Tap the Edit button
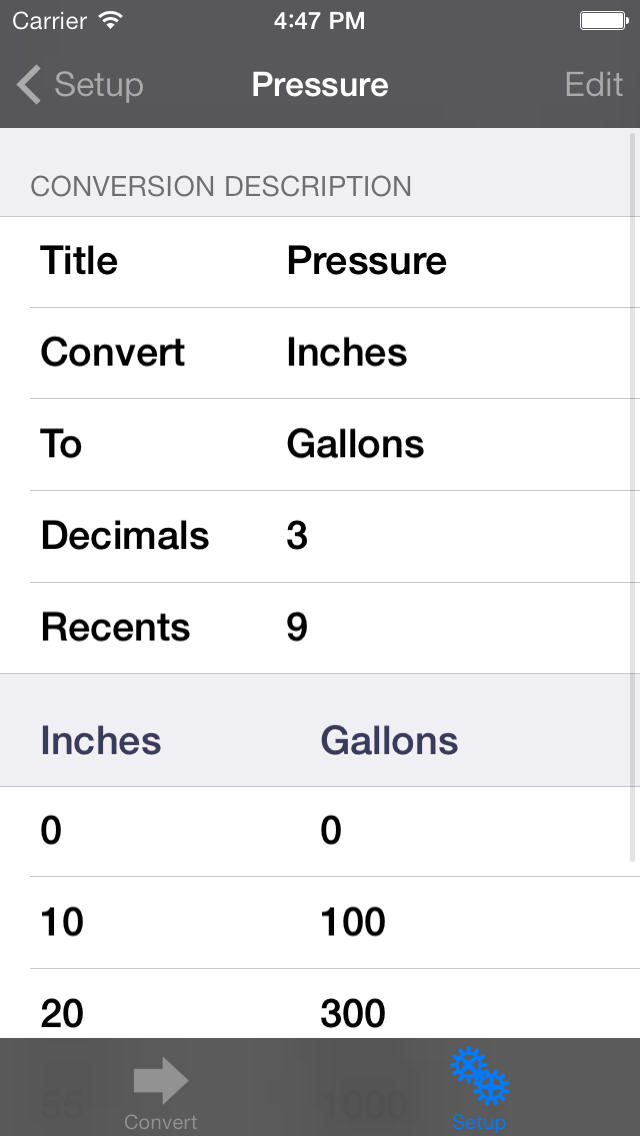This screenshot has width=640, height=1136. (594, 85)
